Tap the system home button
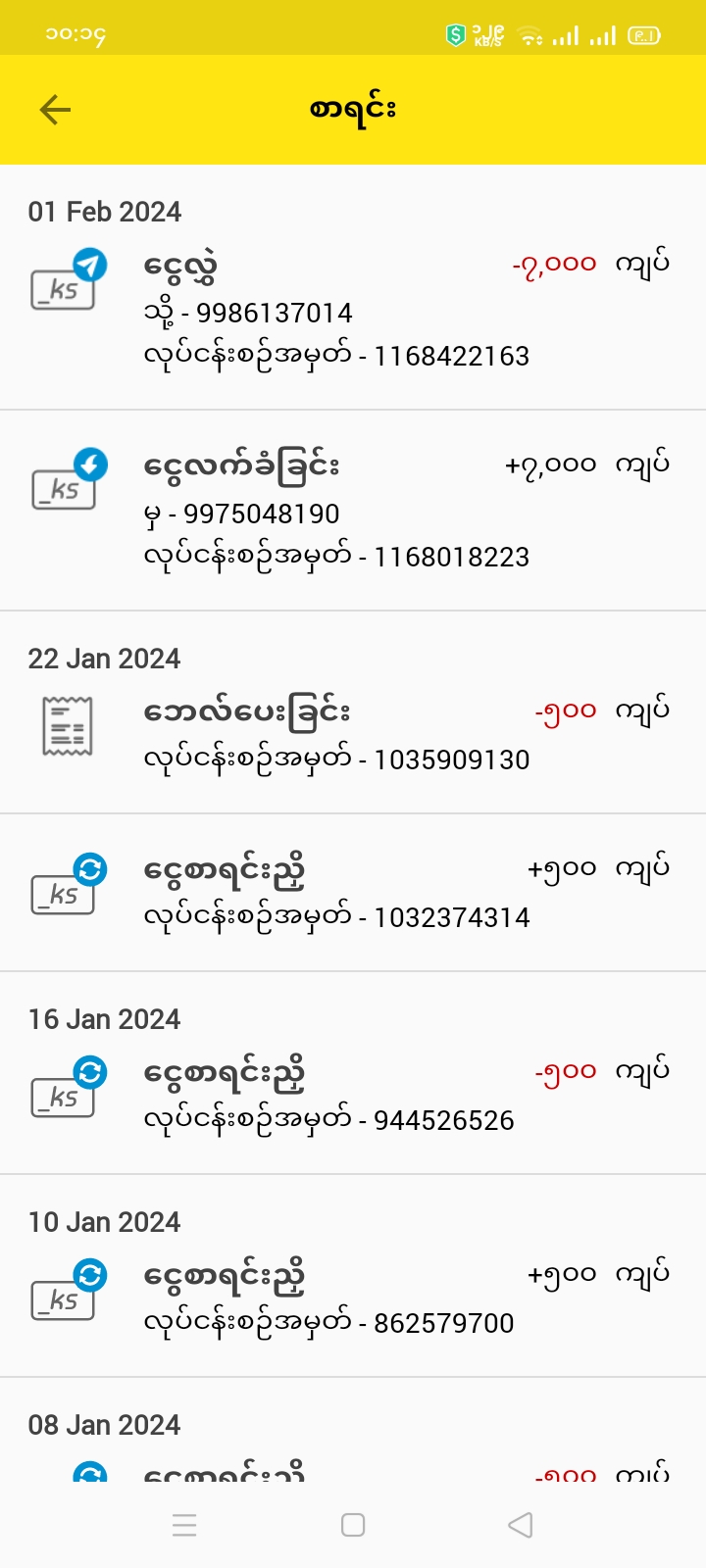The image size is (706, 1568). coord(353,1525)
